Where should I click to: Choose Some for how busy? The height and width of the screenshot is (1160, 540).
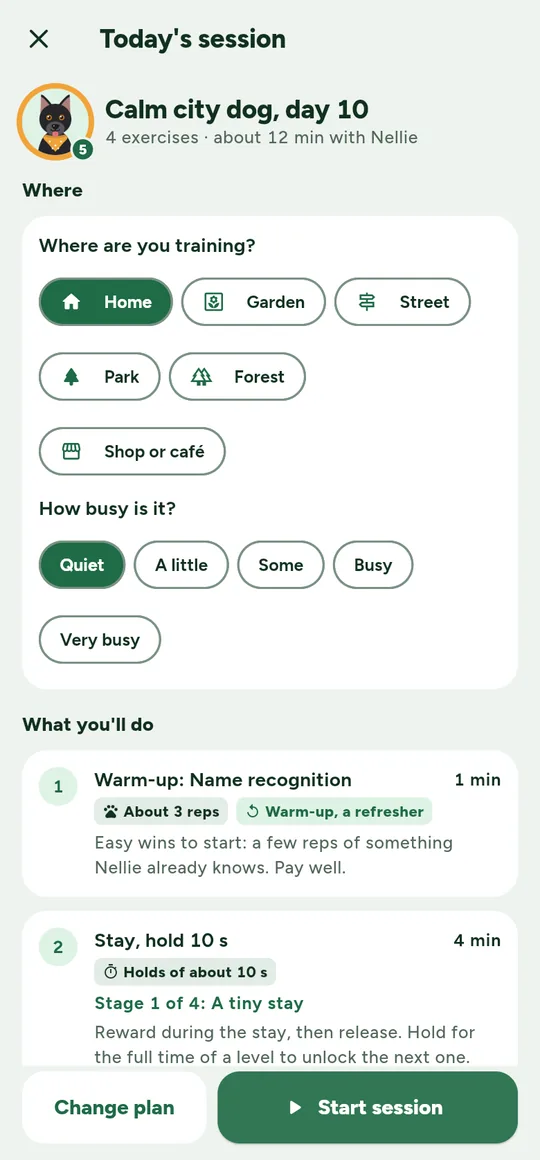point(281,565)
